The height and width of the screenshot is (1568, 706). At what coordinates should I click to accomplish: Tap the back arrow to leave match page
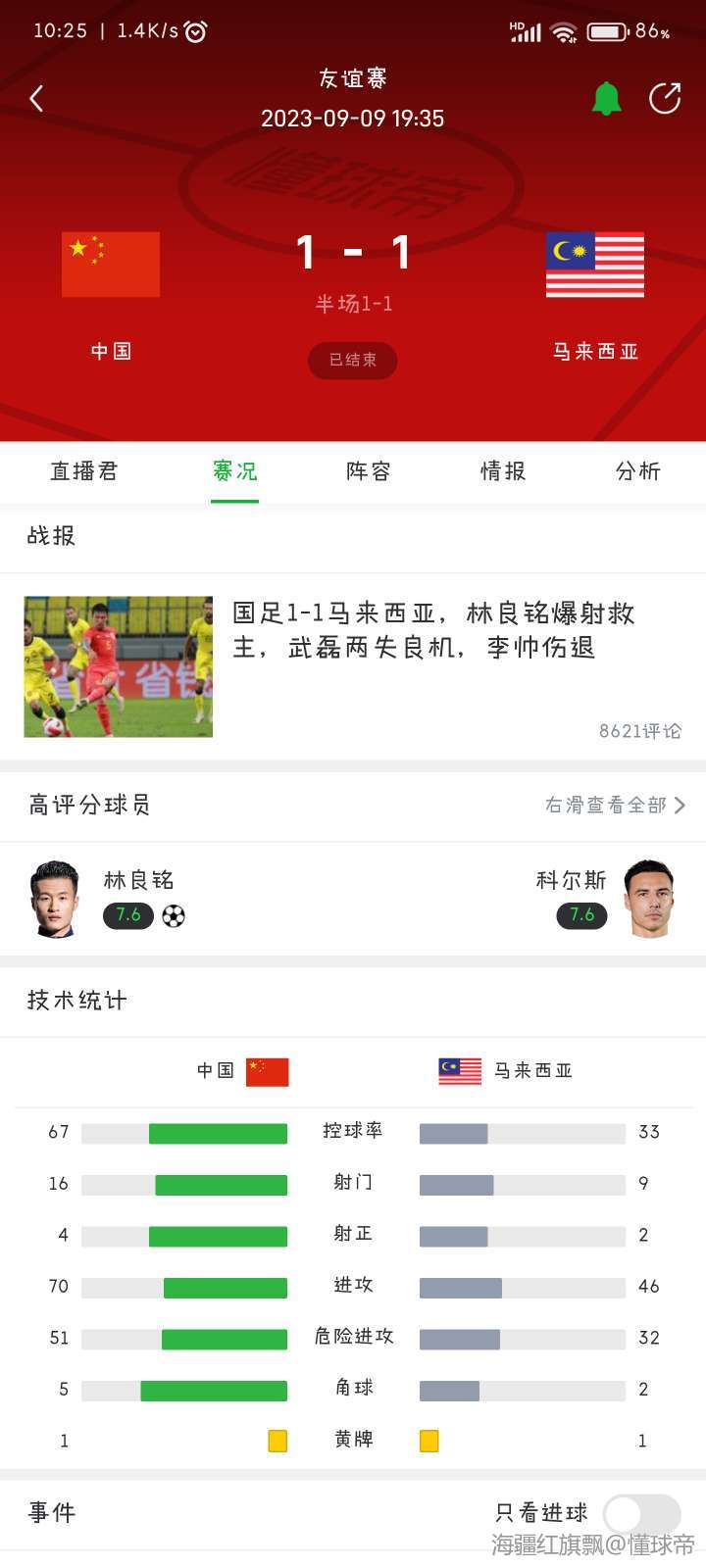click(x=37, y=98)
